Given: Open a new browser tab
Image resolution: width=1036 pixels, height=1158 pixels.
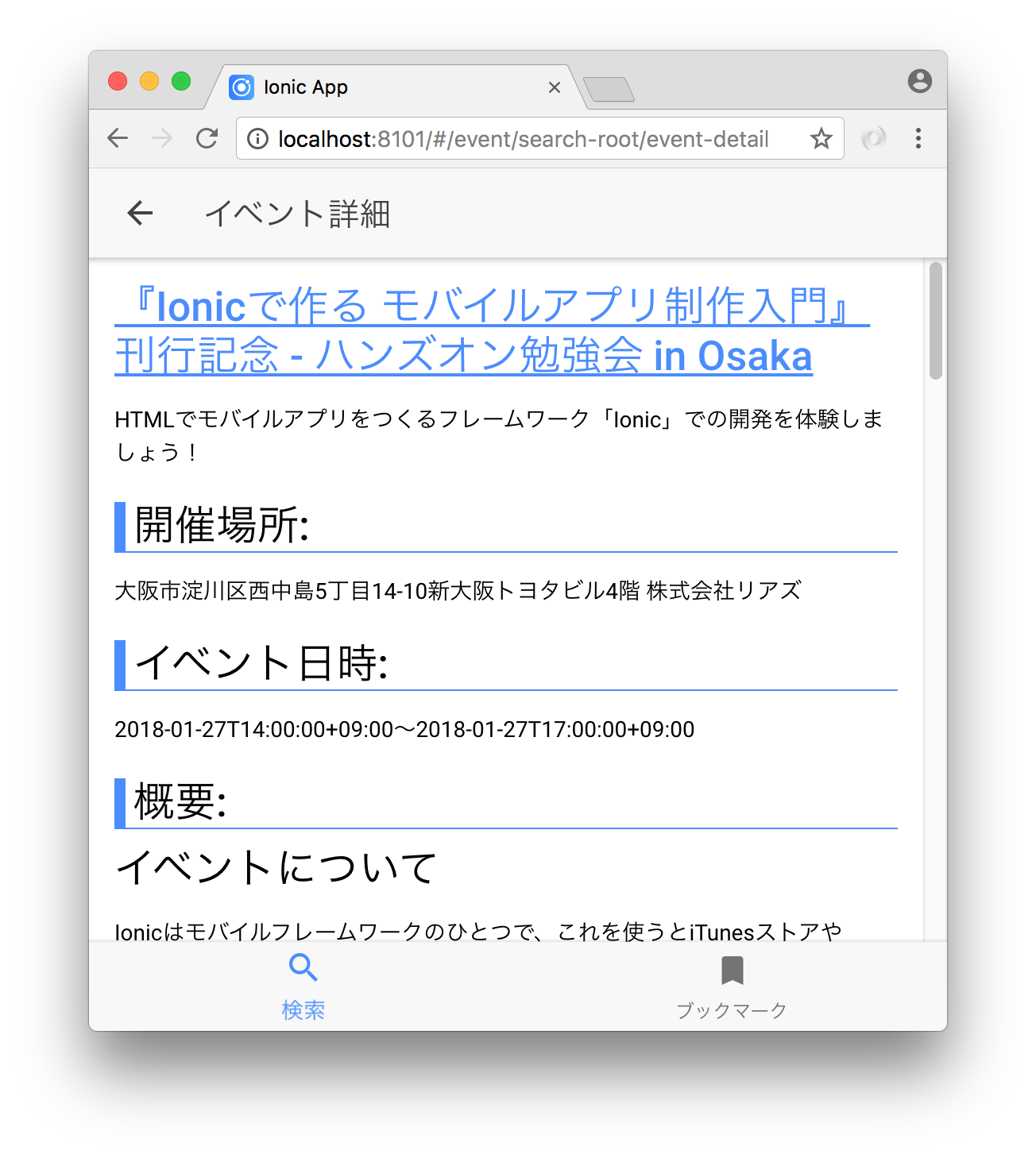Looking at the screenshot, I should click(x=609, y=90).
